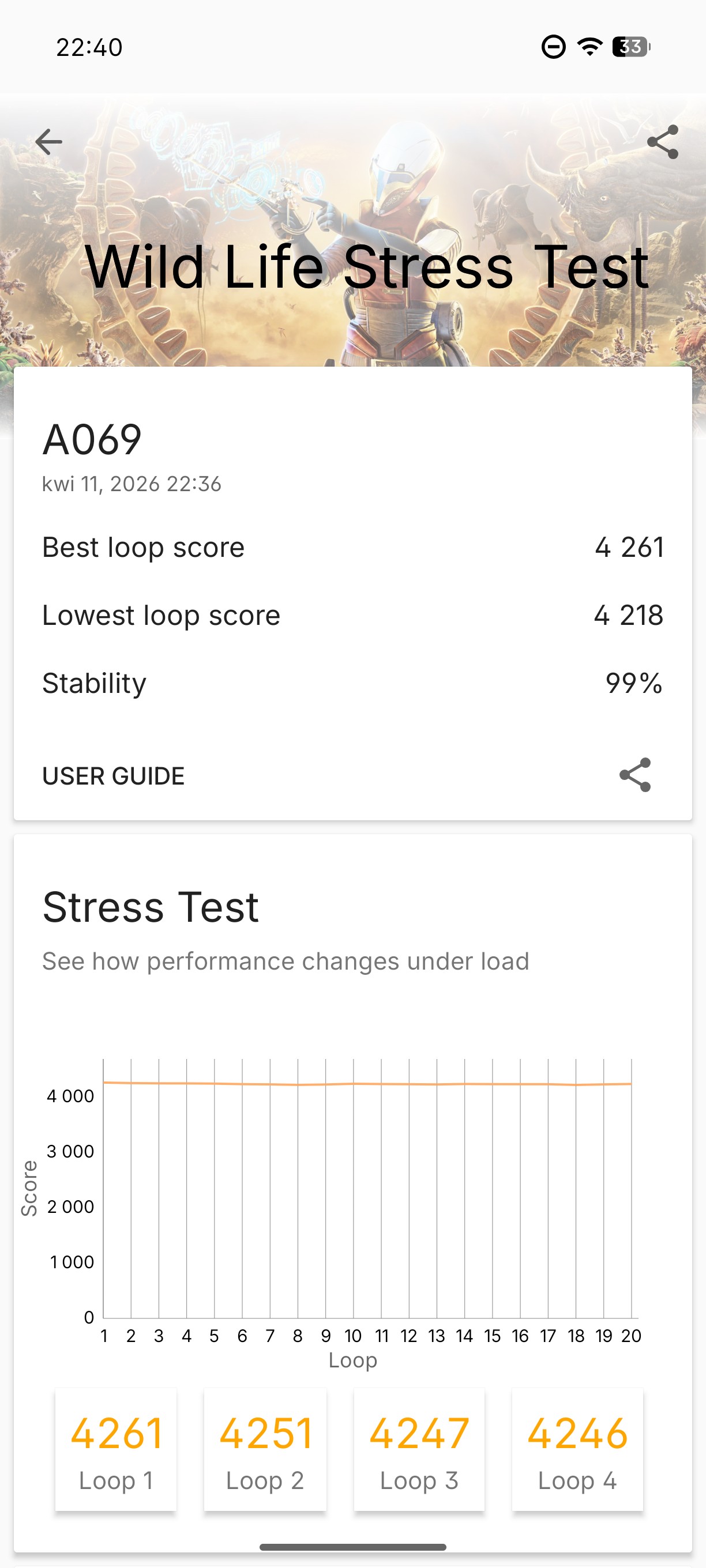Select the Loop 3 score card
Screen dimensions: 706x1568
(419, 1450)
